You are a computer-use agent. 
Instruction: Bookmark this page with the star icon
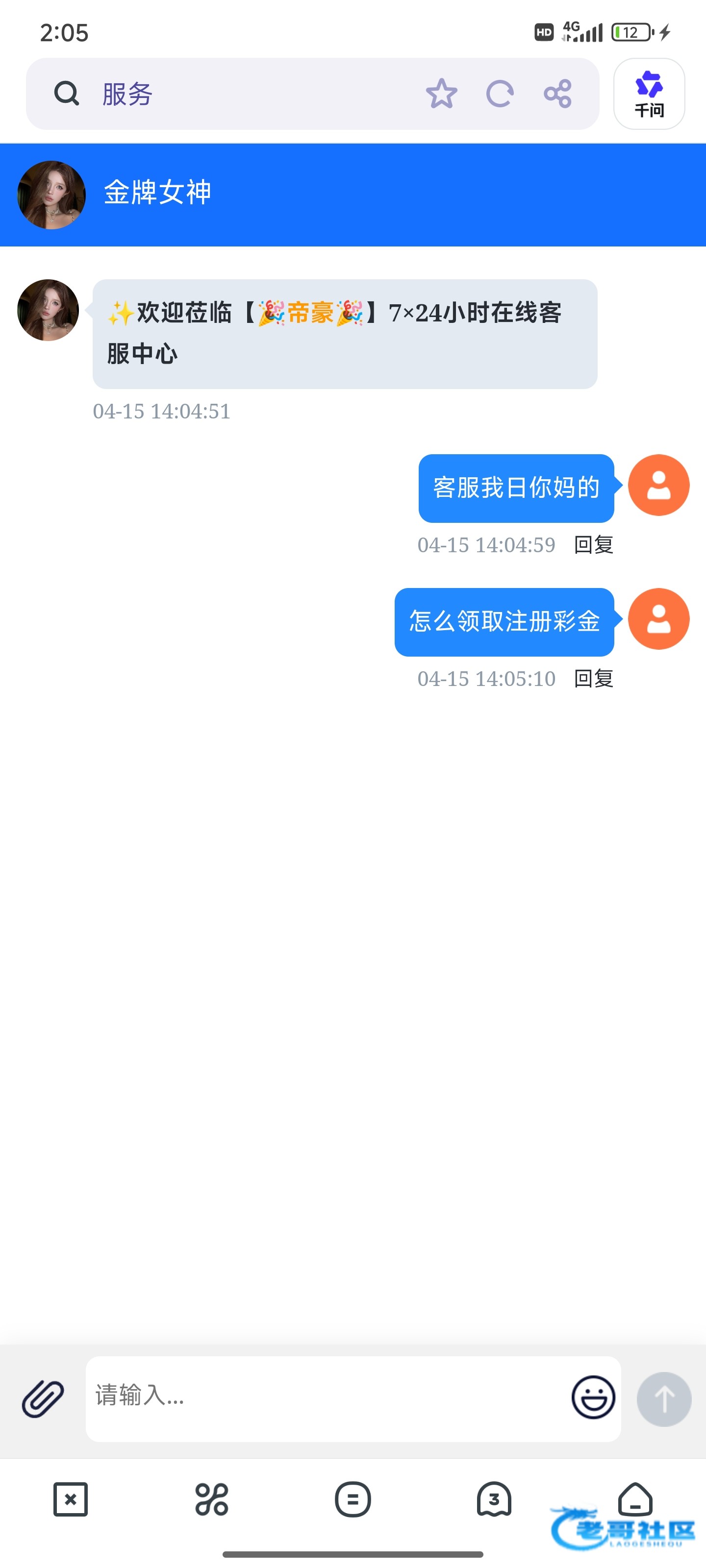[x=441, y=94]
